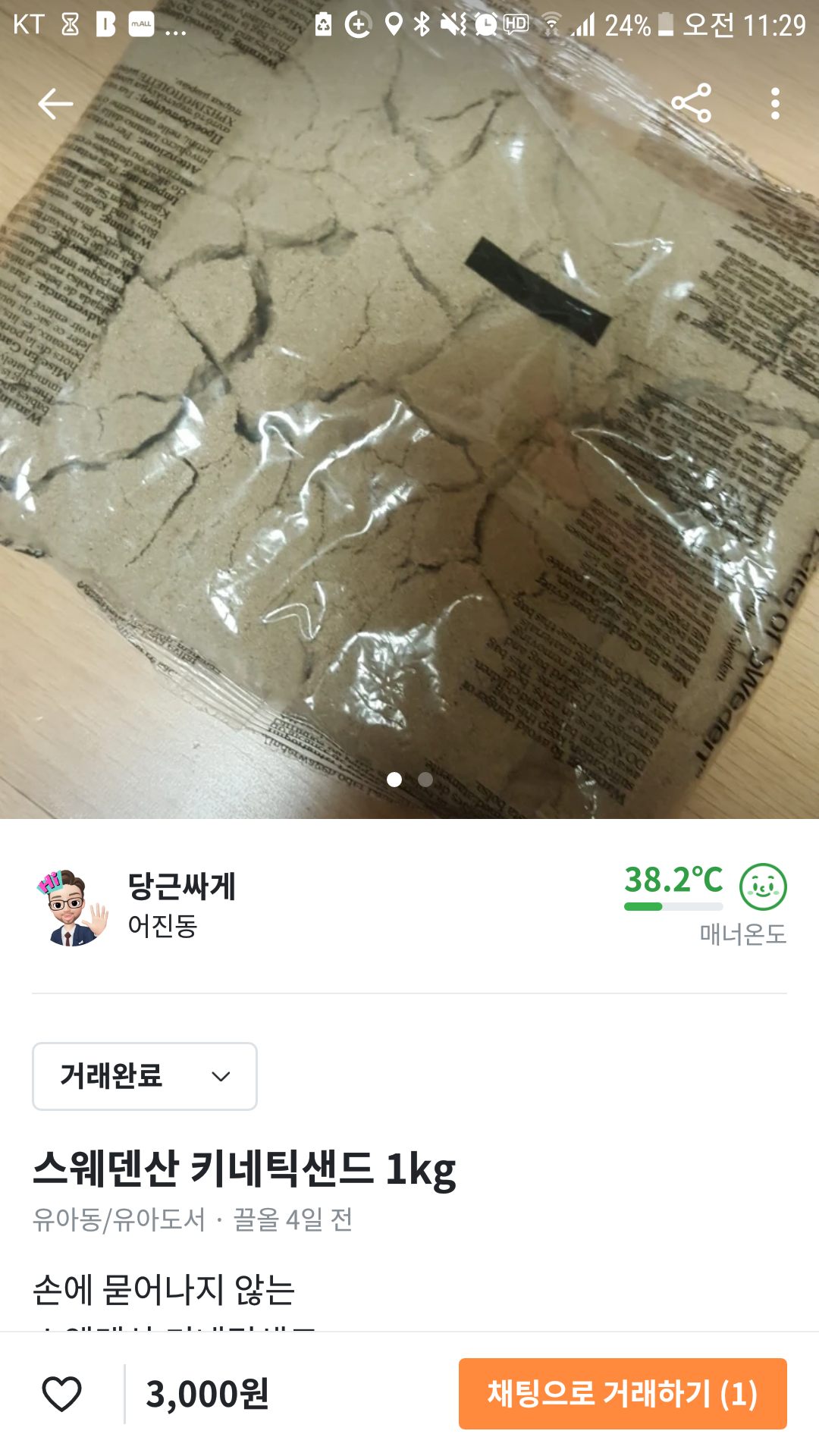Tap the 채팅으로 거래하기 button
Image resolution: width=819 pixels, height=1456 pixels.
[622, 1394]
